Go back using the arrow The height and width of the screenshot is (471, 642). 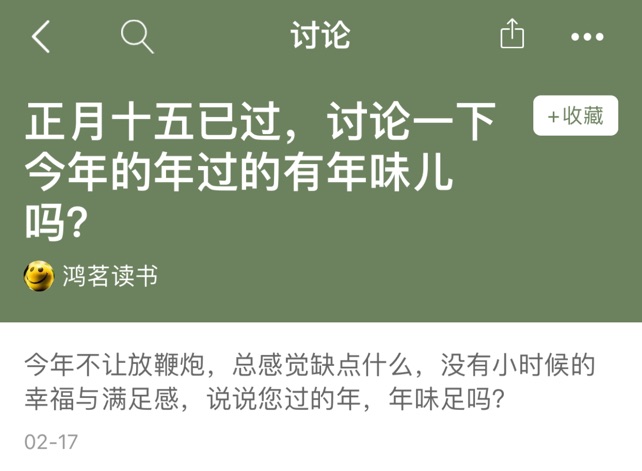click(40, 37)
